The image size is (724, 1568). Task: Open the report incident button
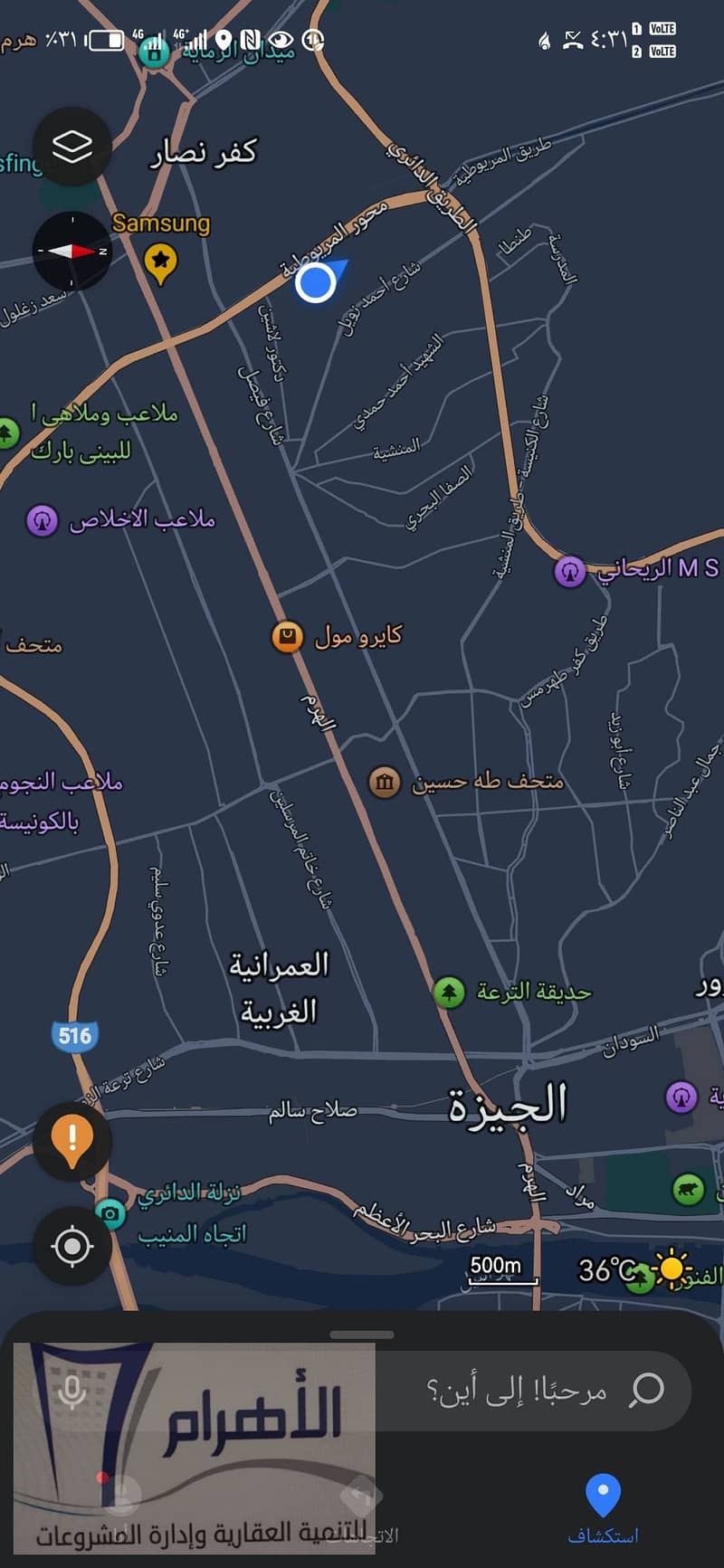point(72,1141)
